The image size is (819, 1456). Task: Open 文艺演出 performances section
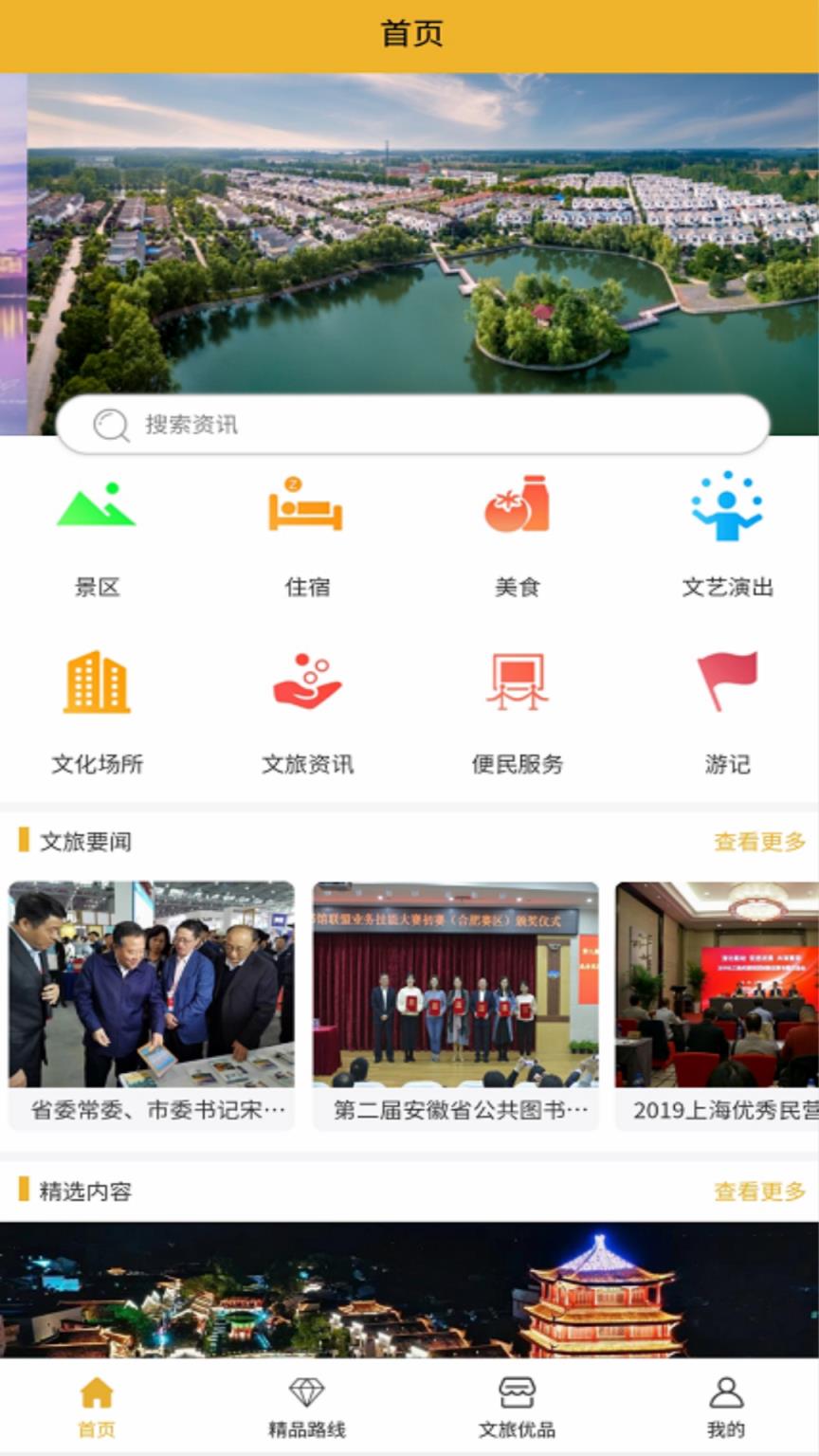tap(726, 531)
